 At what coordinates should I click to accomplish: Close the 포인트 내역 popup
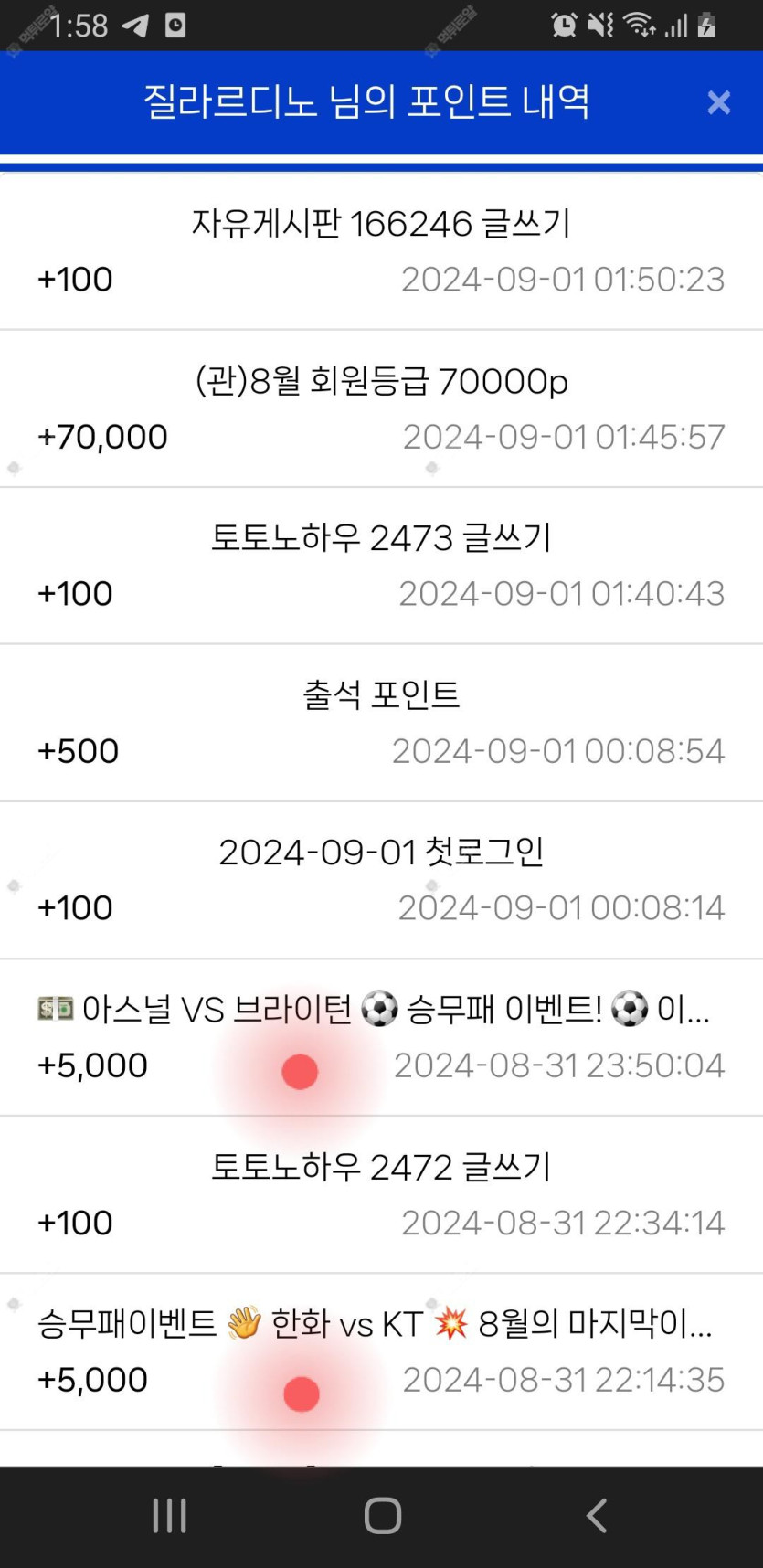pos(719,102)
